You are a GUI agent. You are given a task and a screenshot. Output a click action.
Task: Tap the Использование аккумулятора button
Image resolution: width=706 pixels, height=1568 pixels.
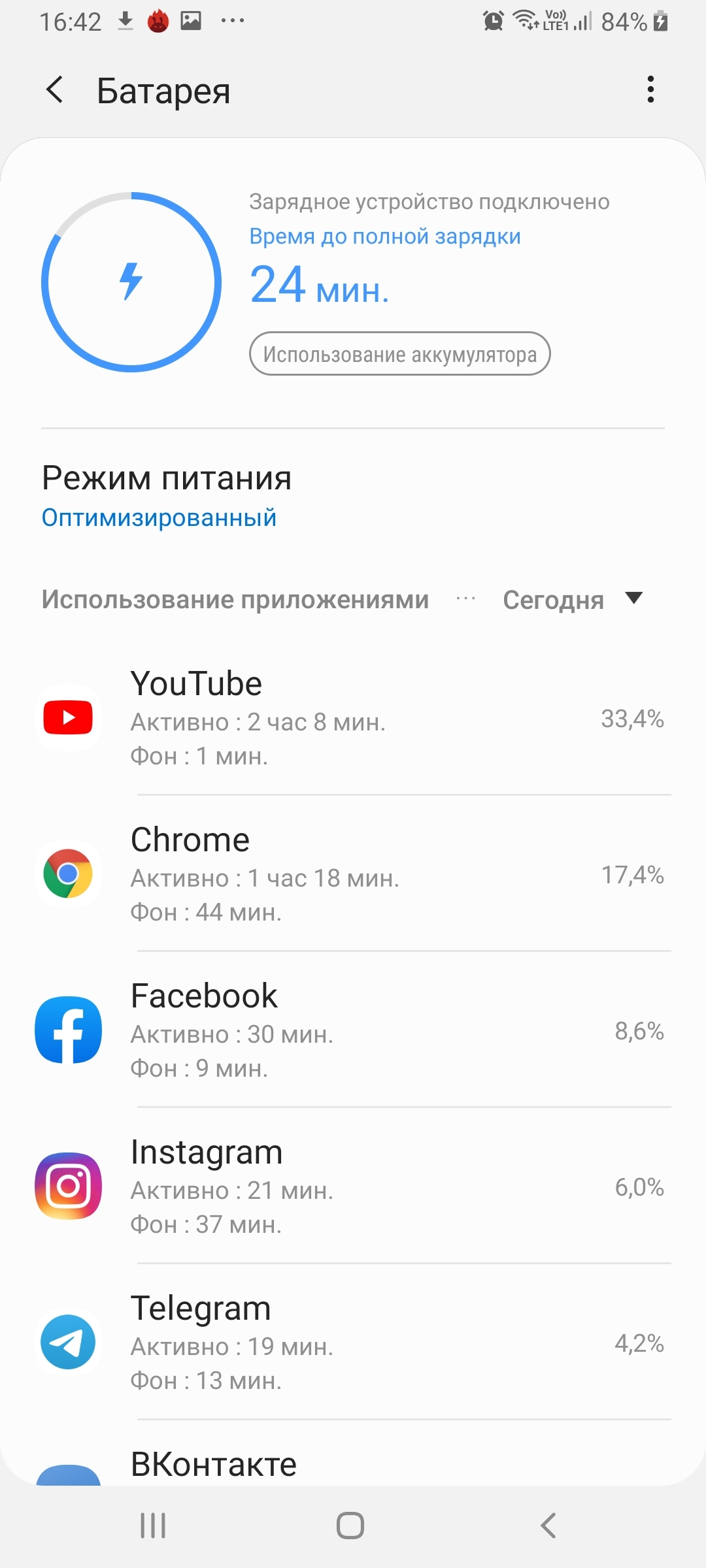[x=399, y=354]
